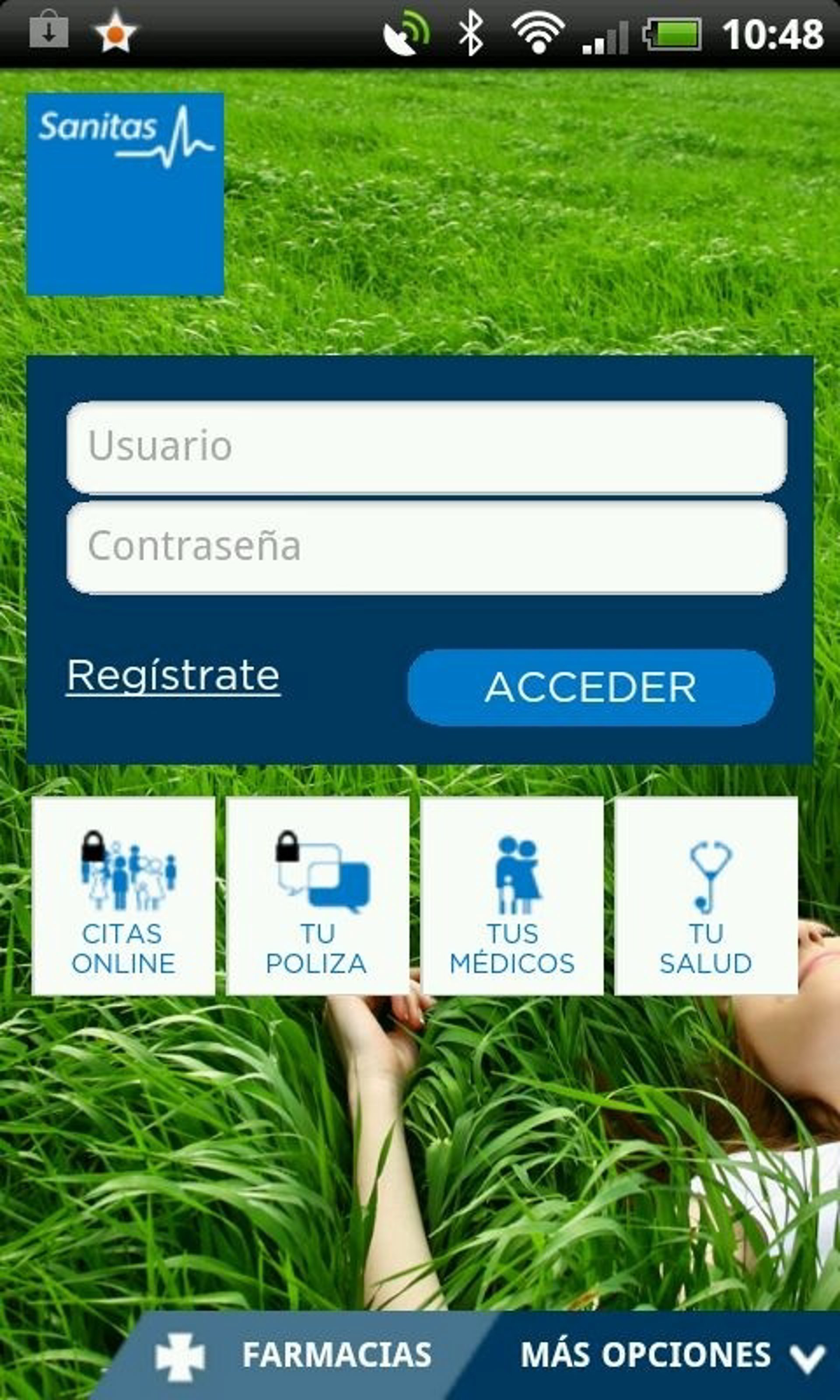Open the Citas Online tile
840x1400 pixels.
click(x=123, y=896)
